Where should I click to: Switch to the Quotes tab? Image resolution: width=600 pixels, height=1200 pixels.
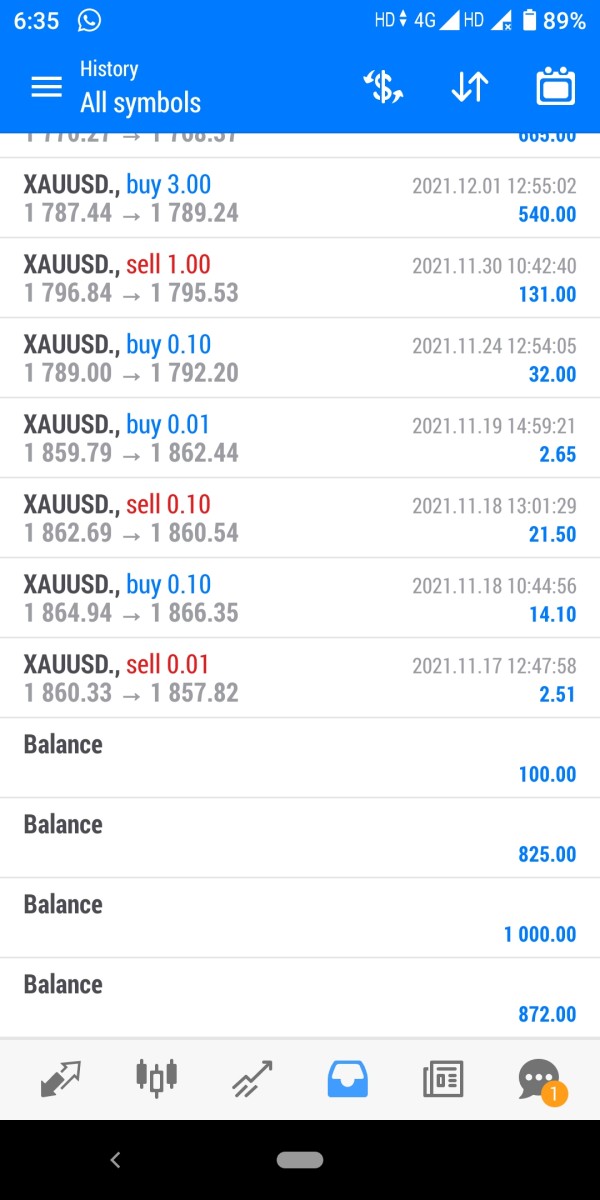[60, 1078]
